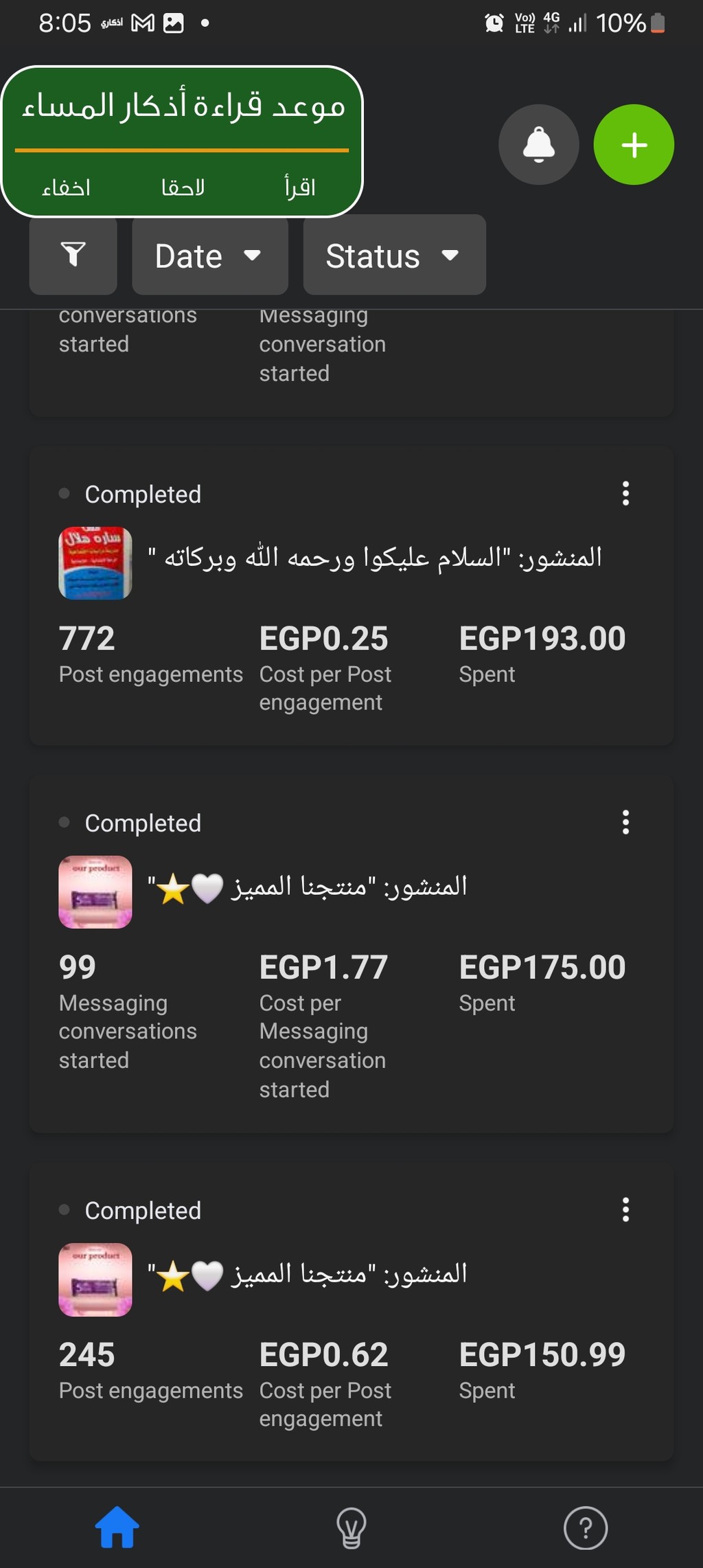This screenshot has width=703, height=1568.
Task: Go to the Home tab
Action: point(117,1528)
